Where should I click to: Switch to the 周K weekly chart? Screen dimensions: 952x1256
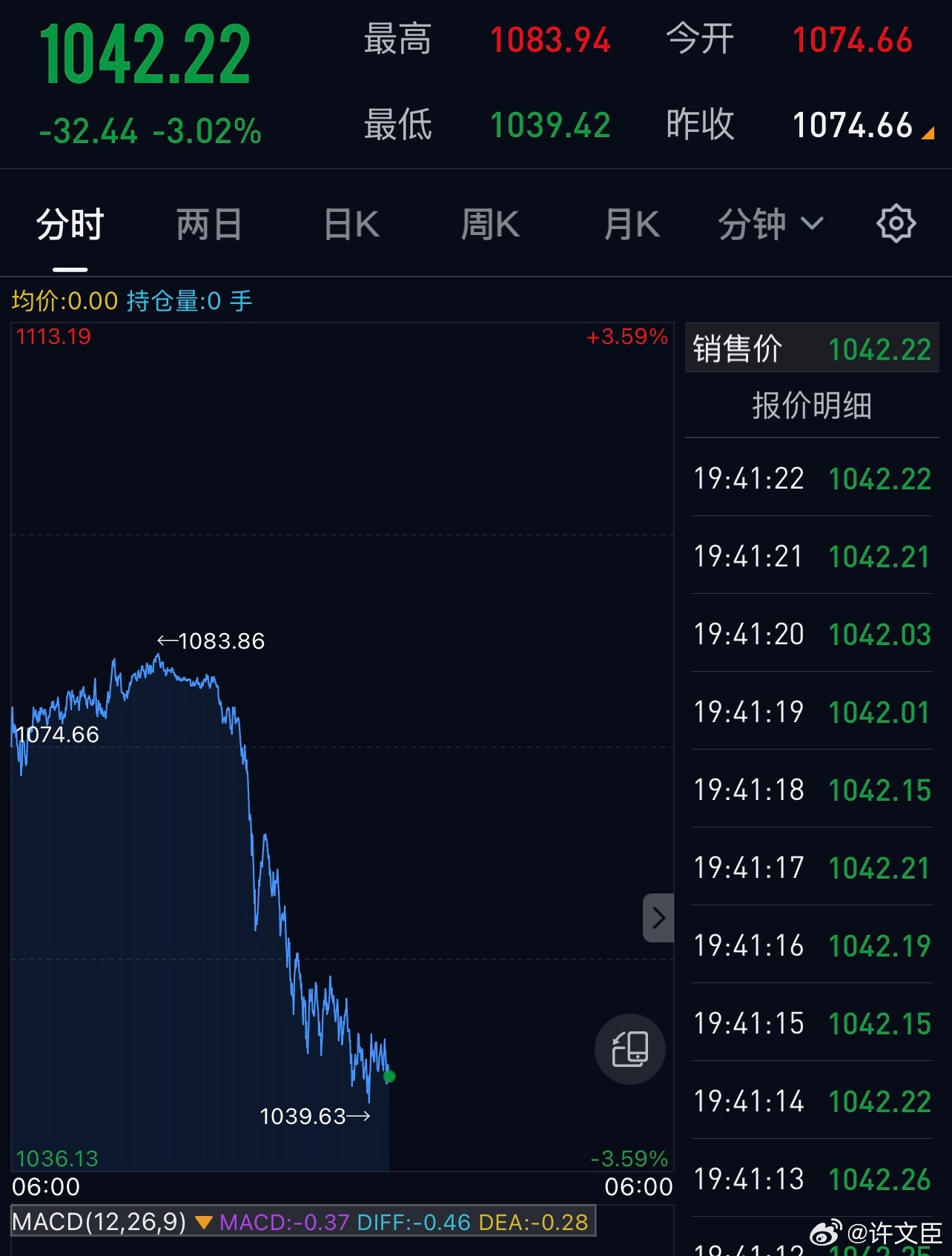[x=489, y=223]
